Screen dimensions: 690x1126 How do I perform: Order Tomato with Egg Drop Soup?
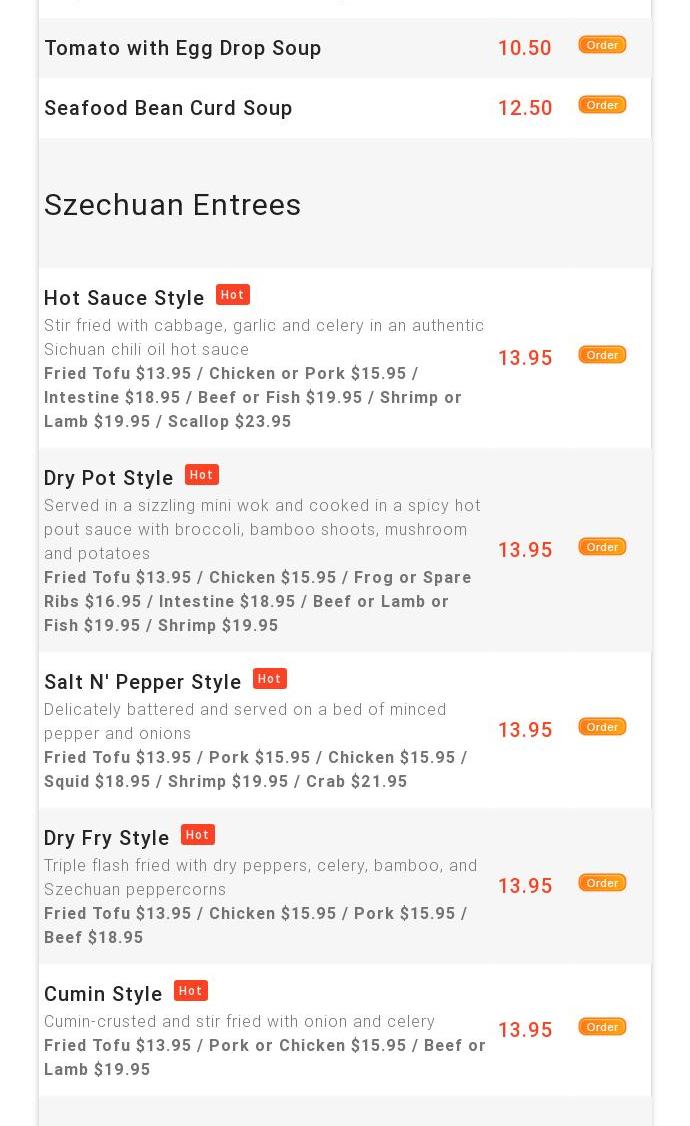(602, 45)
